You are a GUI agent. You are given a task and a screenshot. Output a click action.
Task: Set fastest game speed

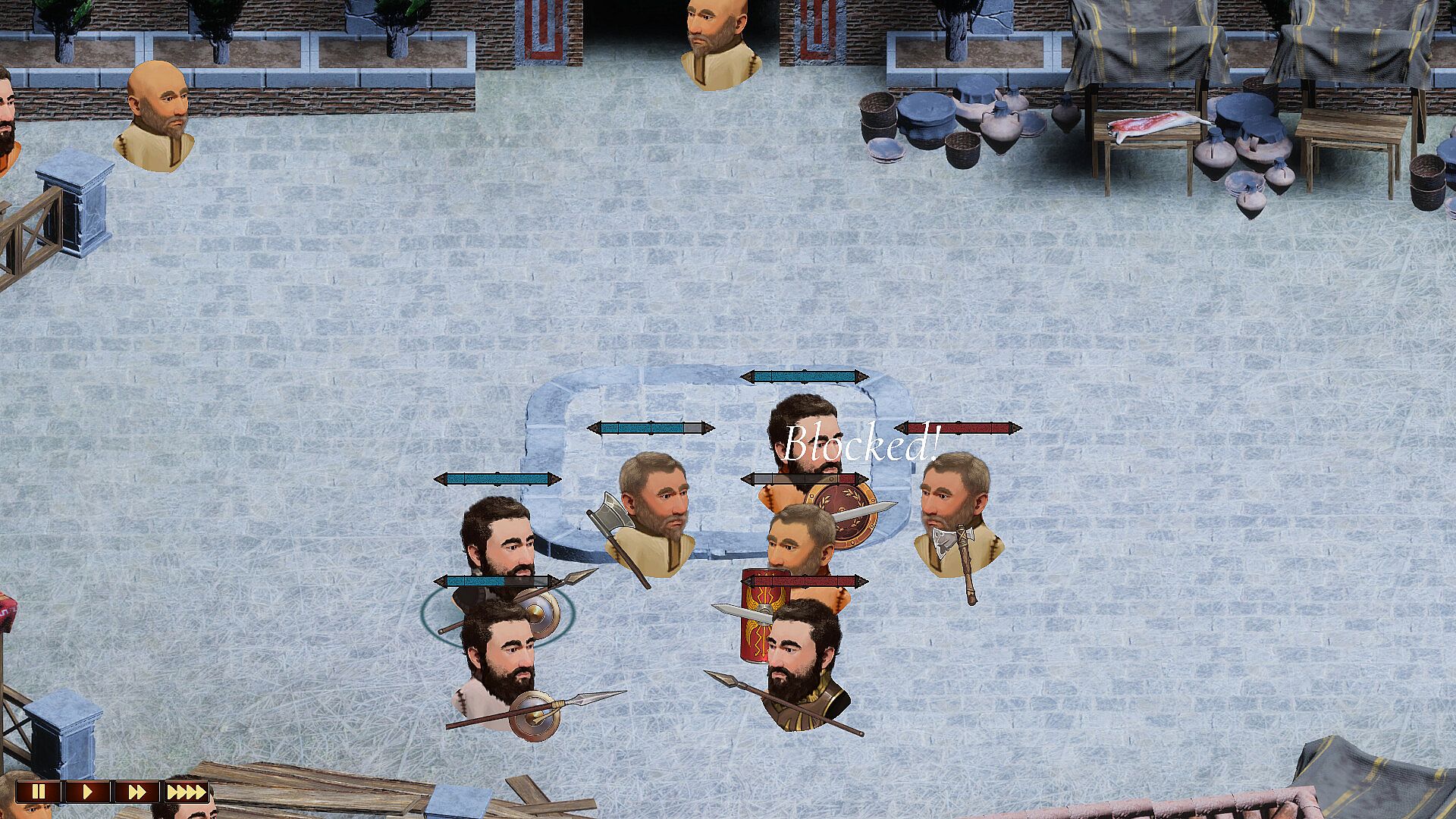[x=186, y=792]
